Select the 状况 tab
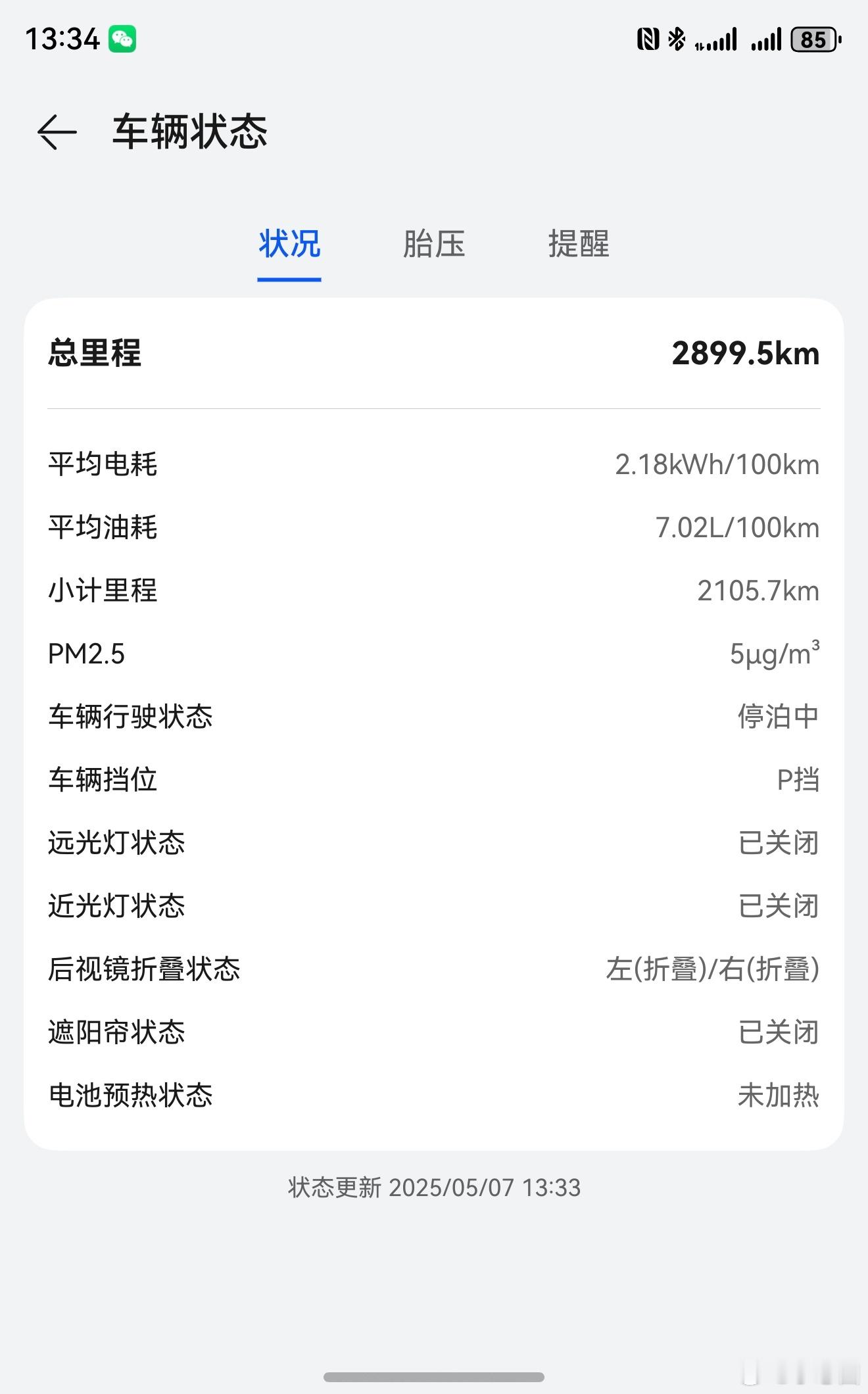Image resolution: width=868 pixels, height=1394 pixels. click(289, 244)
